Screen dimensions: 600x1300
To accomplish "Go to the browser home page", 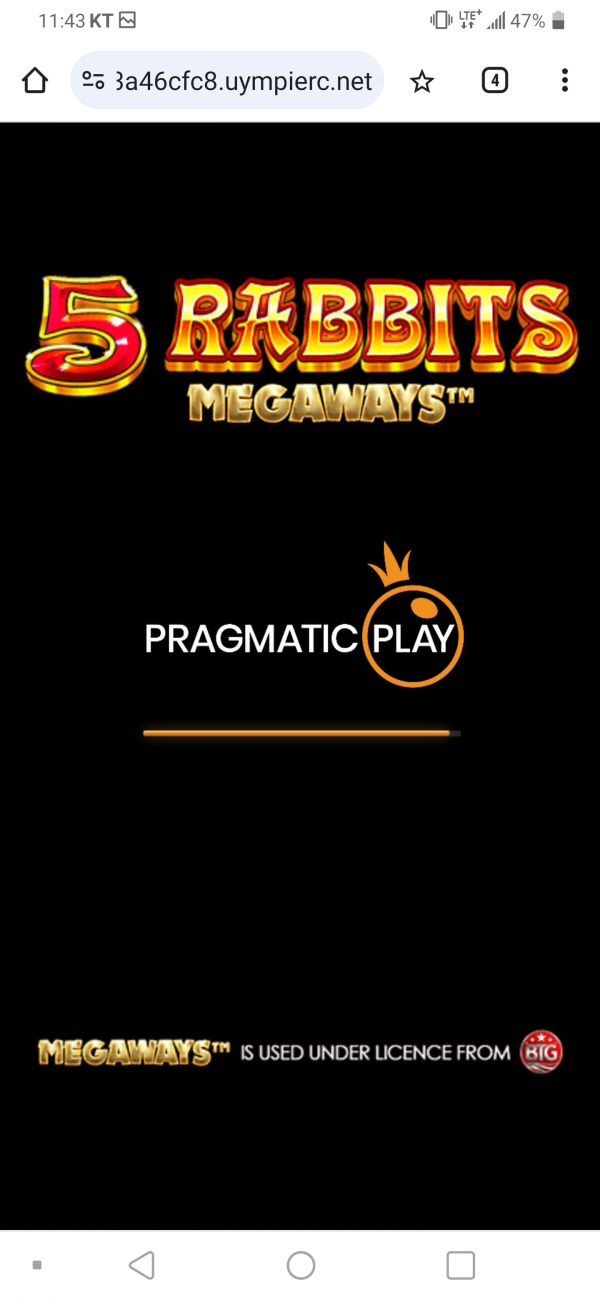I will point(35,81).
